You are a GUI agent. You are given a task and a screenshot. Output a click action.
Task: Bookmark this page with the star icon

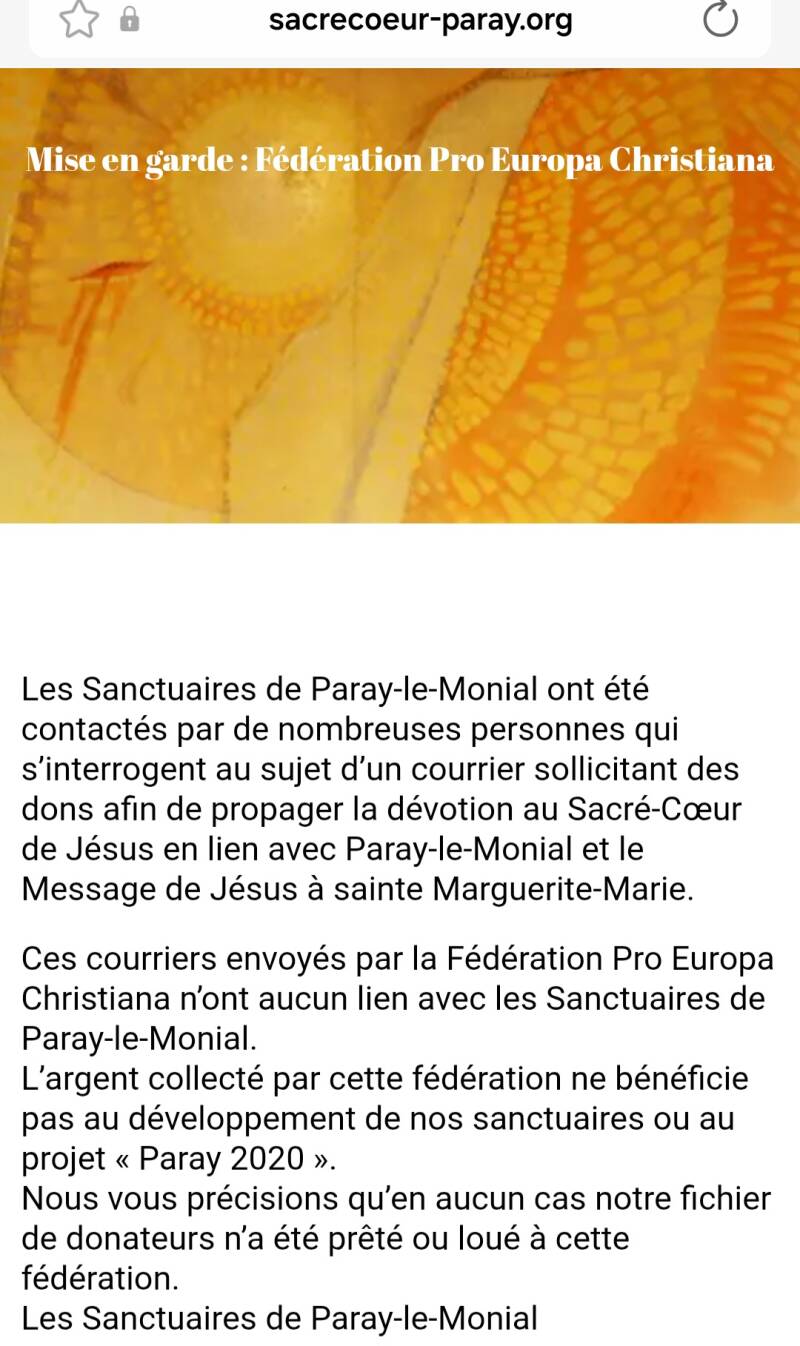coord(79,19)
